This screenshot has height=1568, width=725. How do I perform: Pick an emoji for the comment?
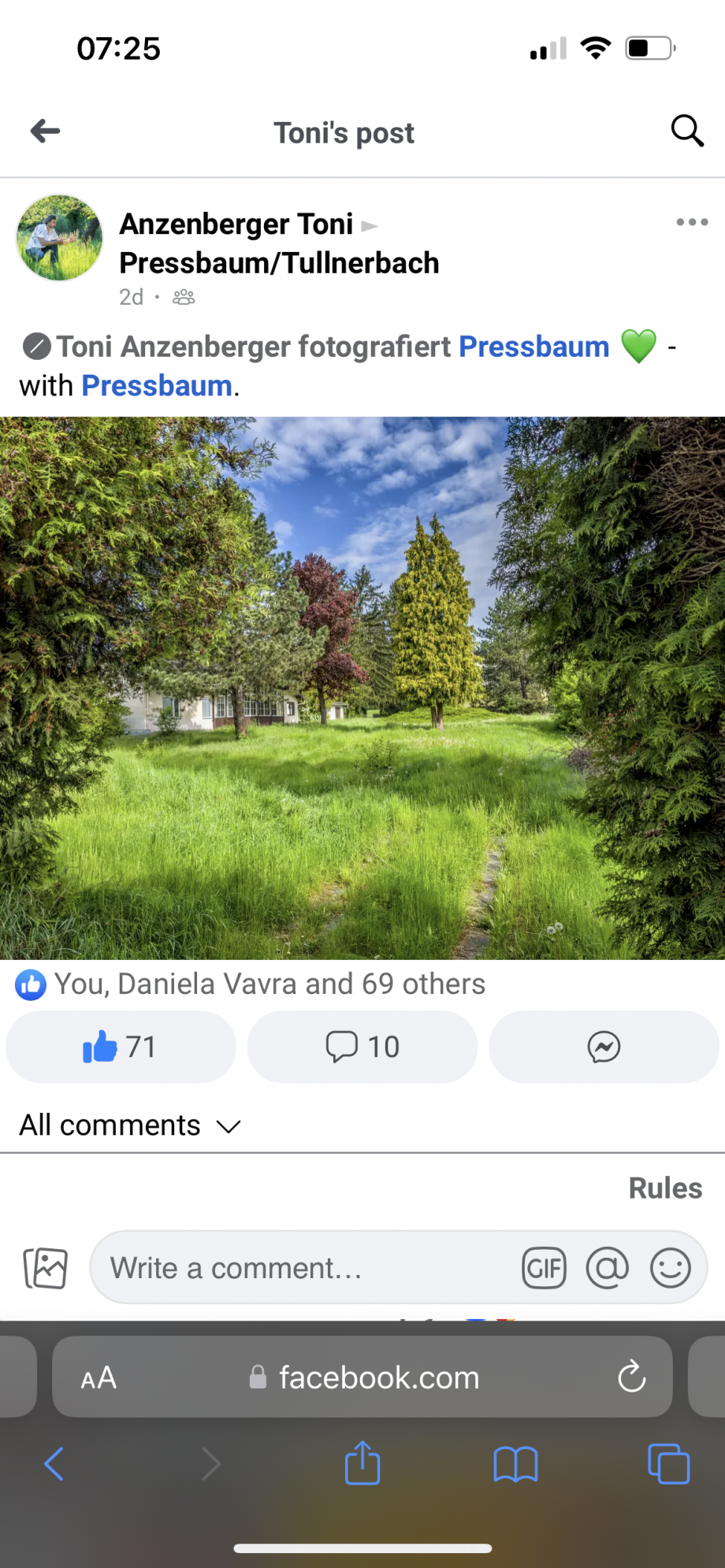point(670,1268)
